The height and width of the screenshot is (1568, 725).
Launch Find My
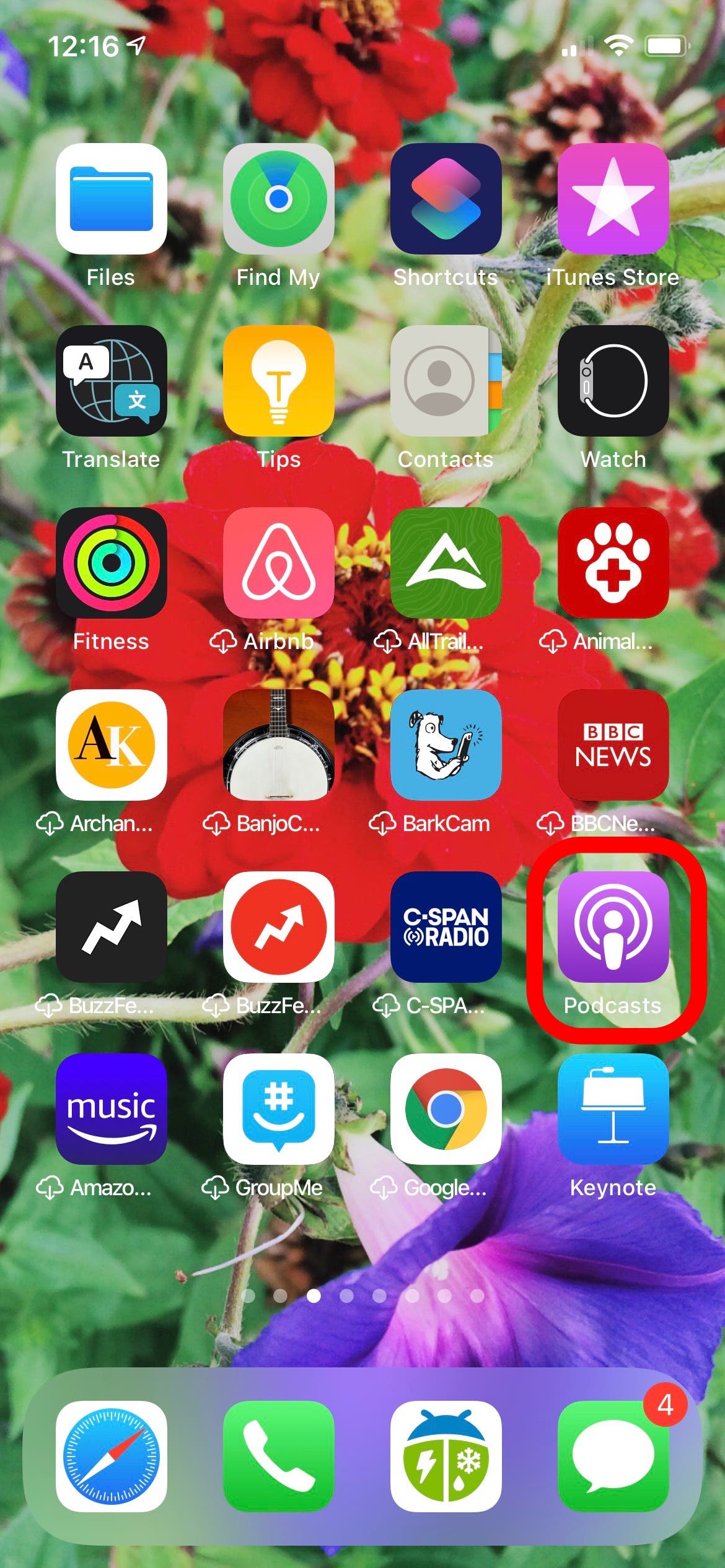(279, 199)
